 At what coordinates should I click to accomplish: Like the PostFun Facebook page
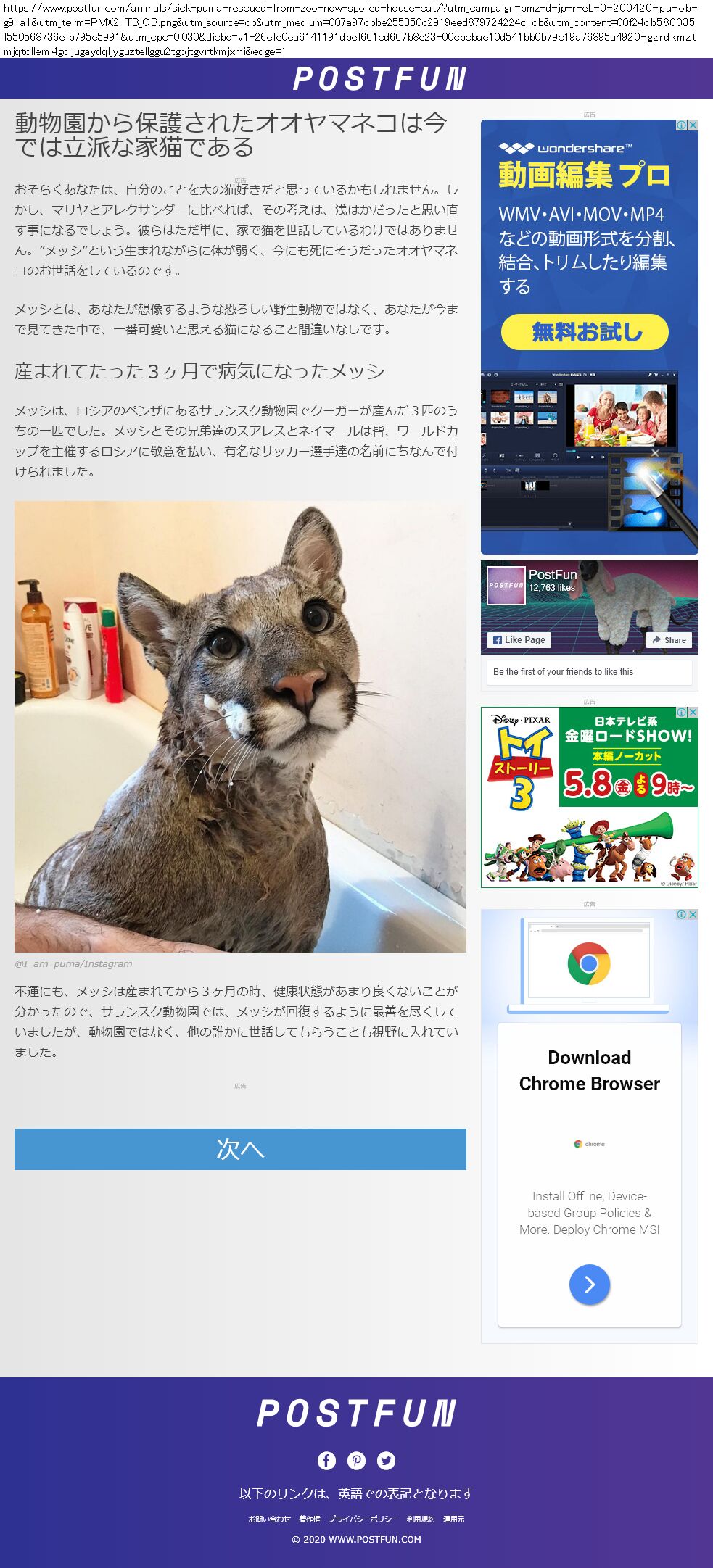click(519, 639)
